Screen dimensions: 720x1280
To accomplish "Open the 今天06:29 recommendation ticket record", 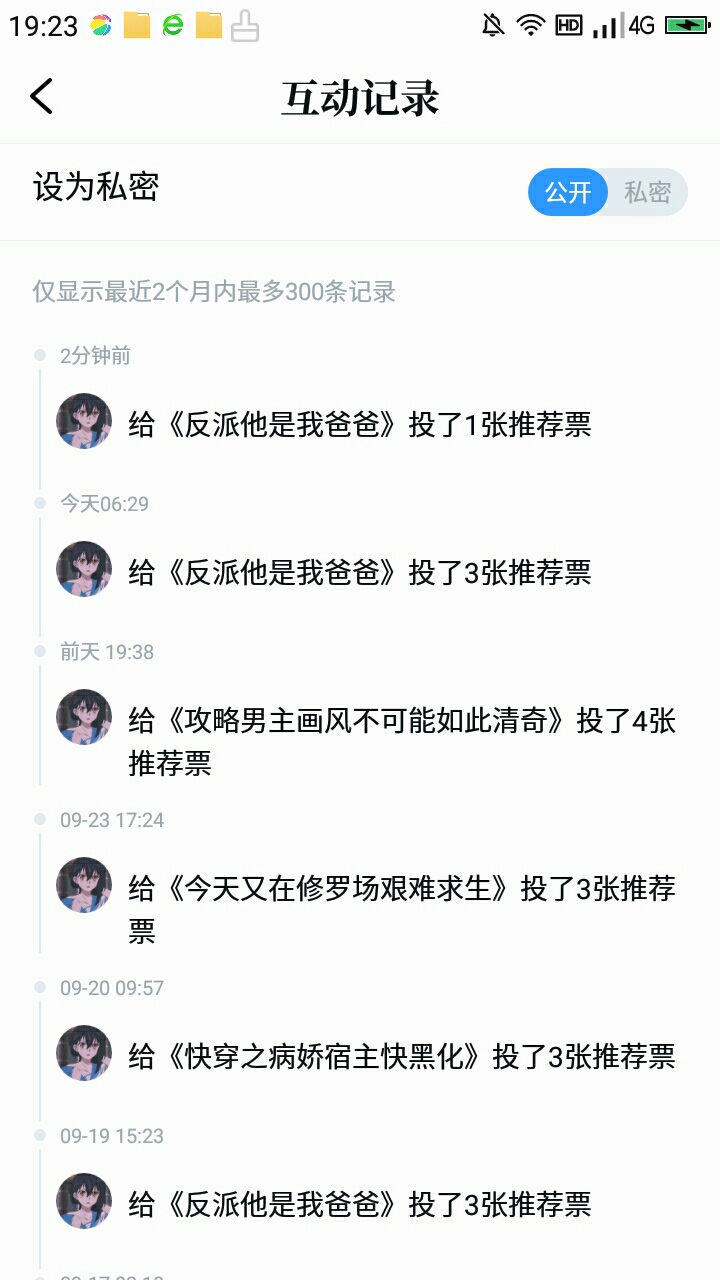I will pyautogui.click(x=360, y=572).
